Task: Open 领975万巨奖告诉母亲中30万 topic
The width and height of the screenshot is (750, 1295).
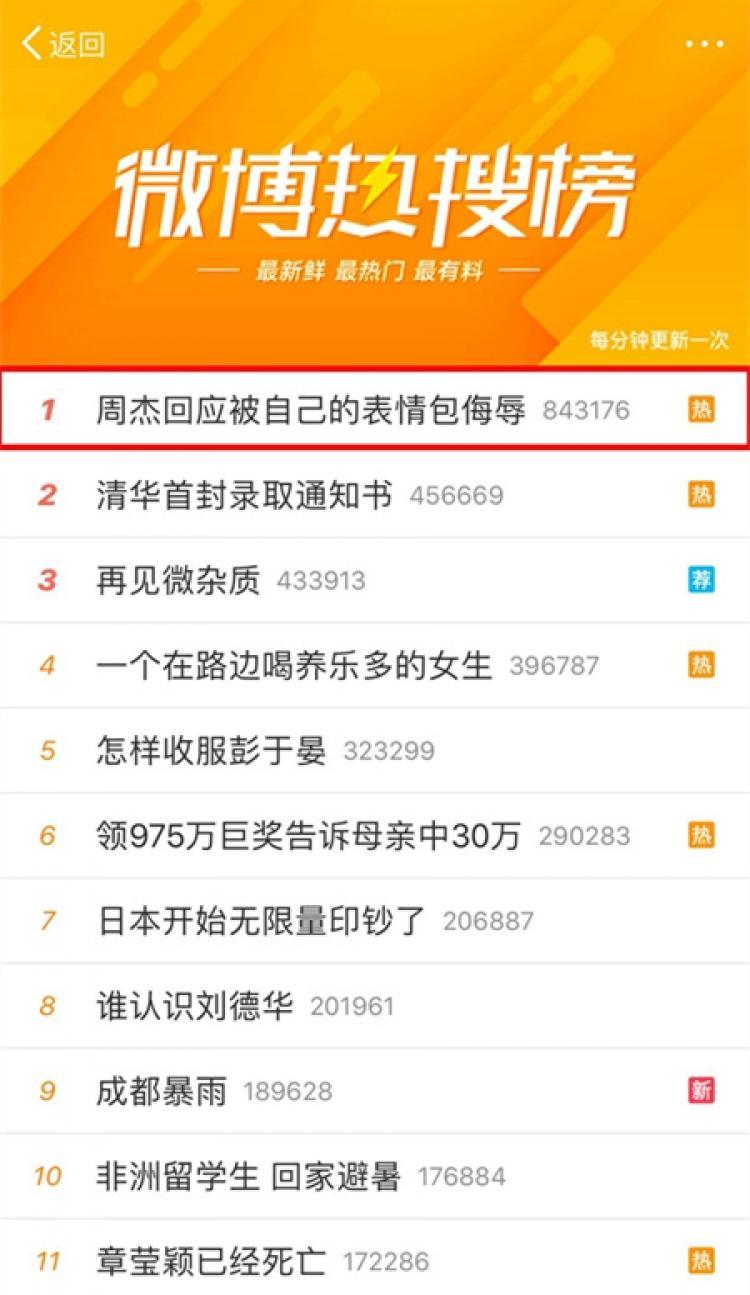Action: (x=375, y=835)
